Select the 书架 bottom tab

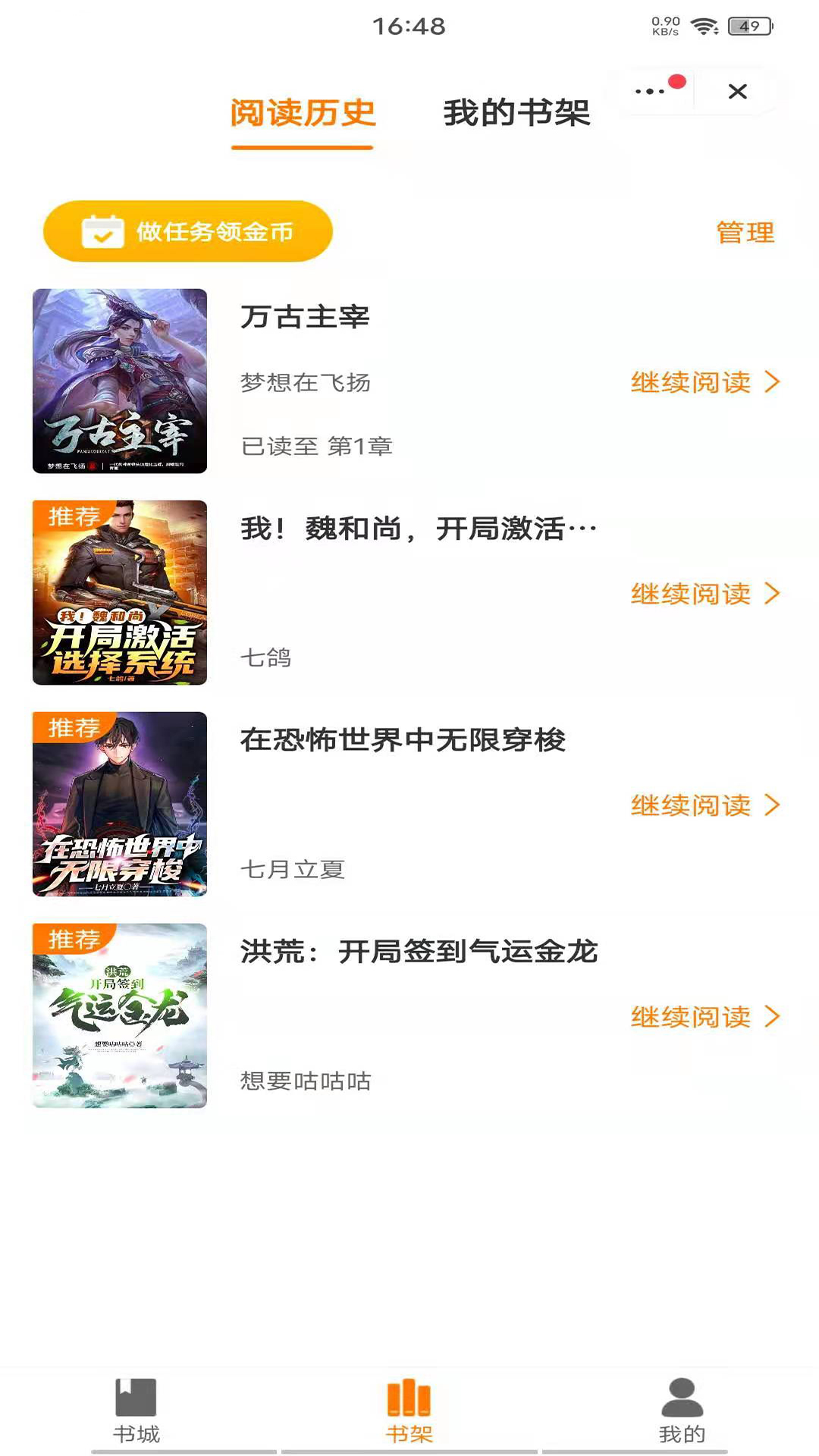tap(409, 1410)
